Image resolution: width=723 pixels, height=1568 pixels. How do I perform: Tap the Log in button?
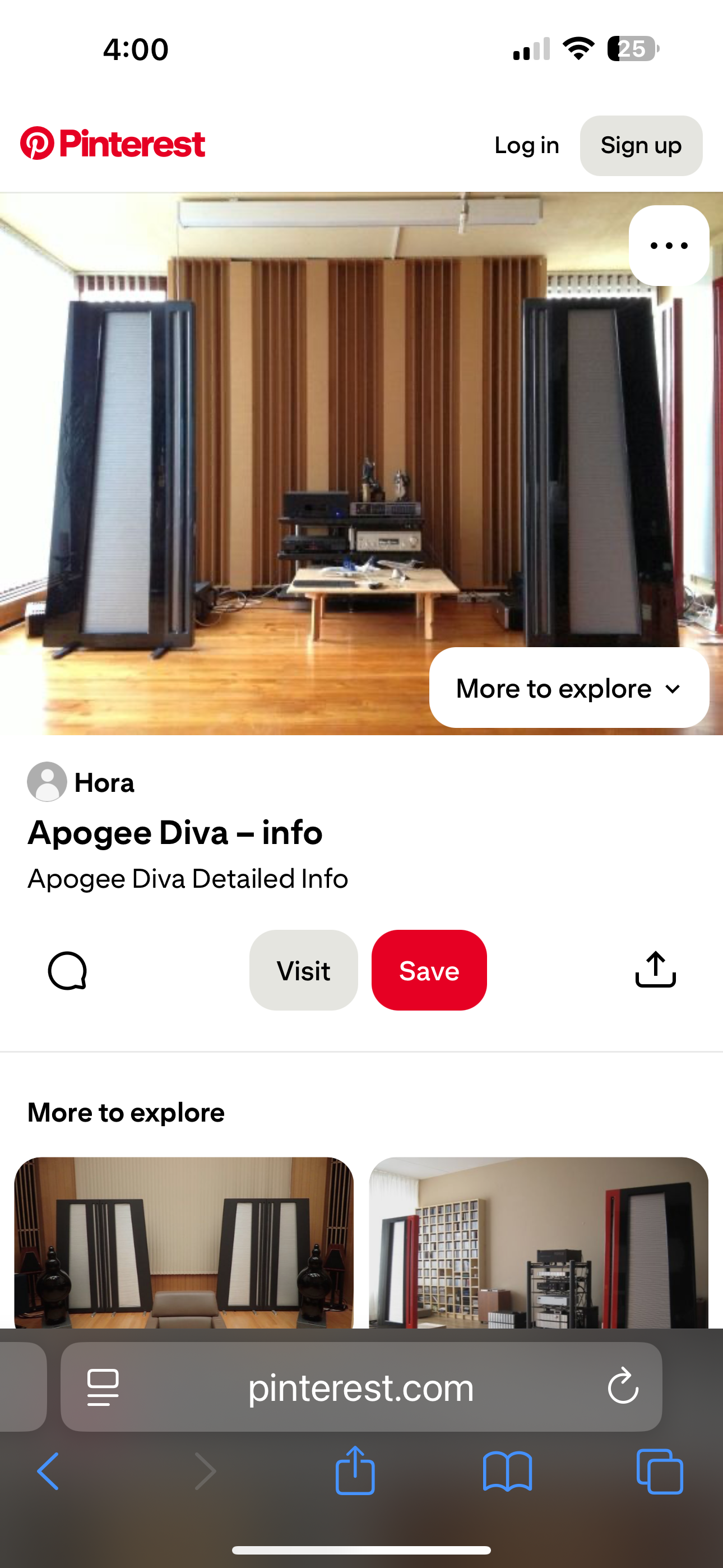coord(526,145)
